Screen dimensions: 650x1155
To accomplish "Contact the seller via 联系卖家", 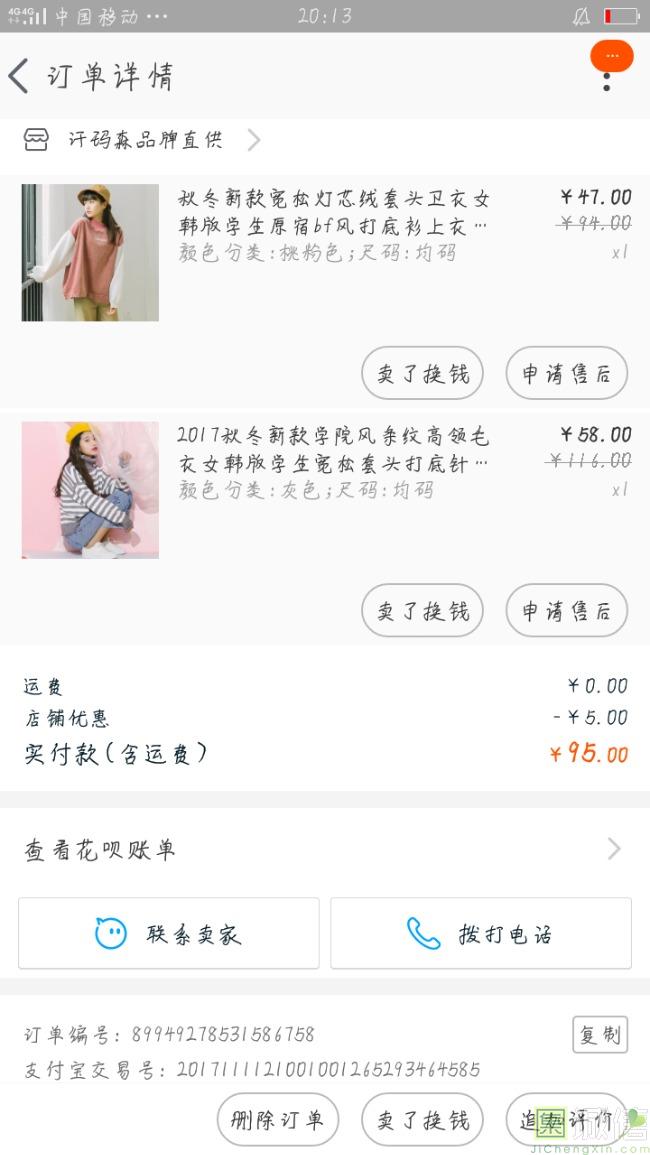I will [169, 934].
